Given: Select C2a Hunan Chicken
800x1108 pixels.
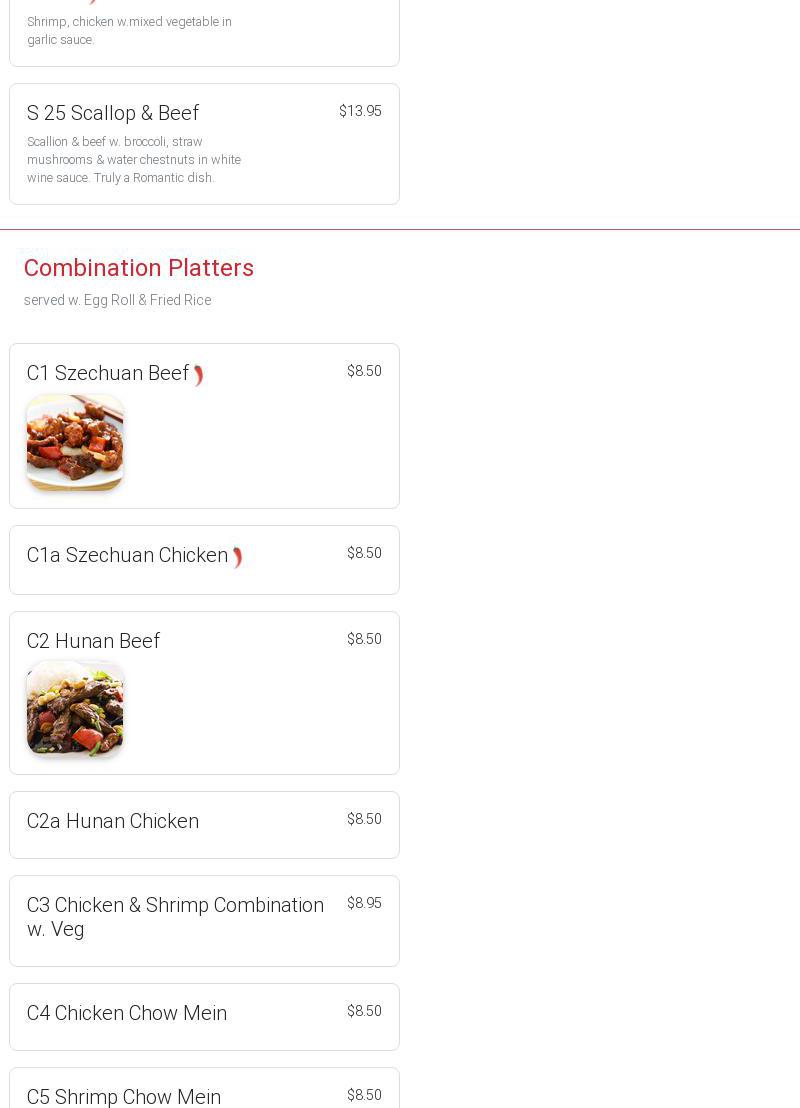Looking at the screenshot, I should point(204,824).
